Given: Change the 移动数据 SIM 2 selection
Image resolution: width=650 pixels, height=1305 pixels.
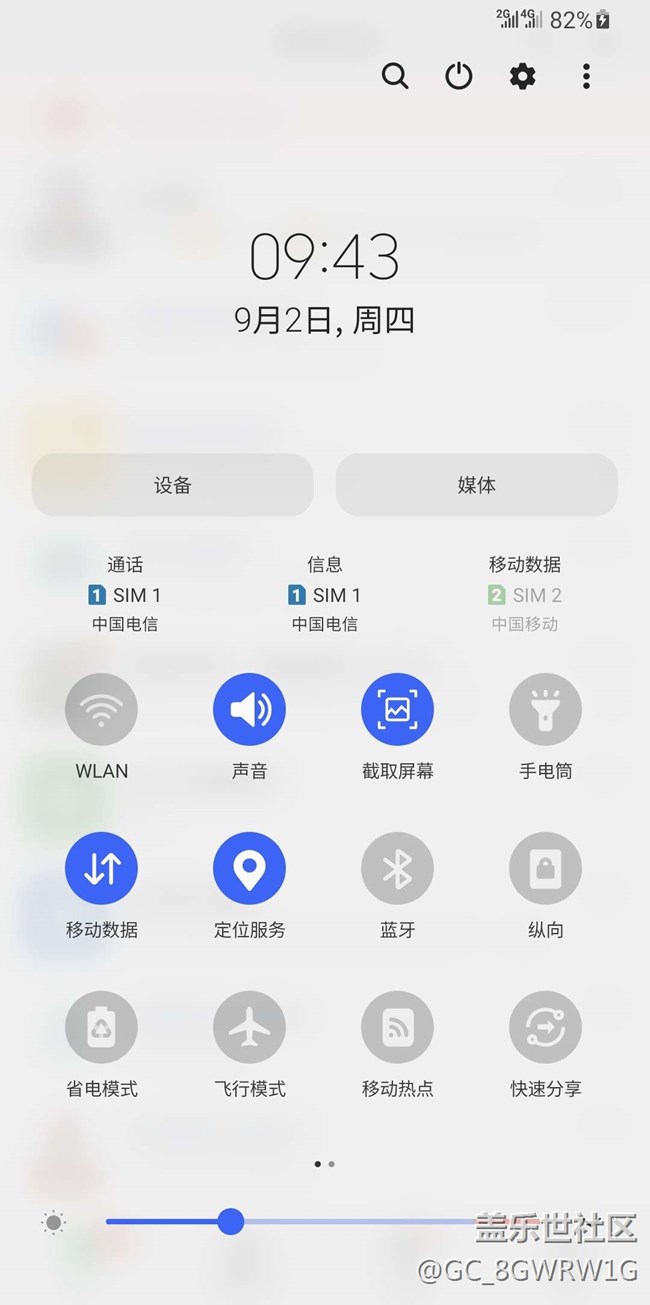Looking at the screenshot, I should coord(525,595).
